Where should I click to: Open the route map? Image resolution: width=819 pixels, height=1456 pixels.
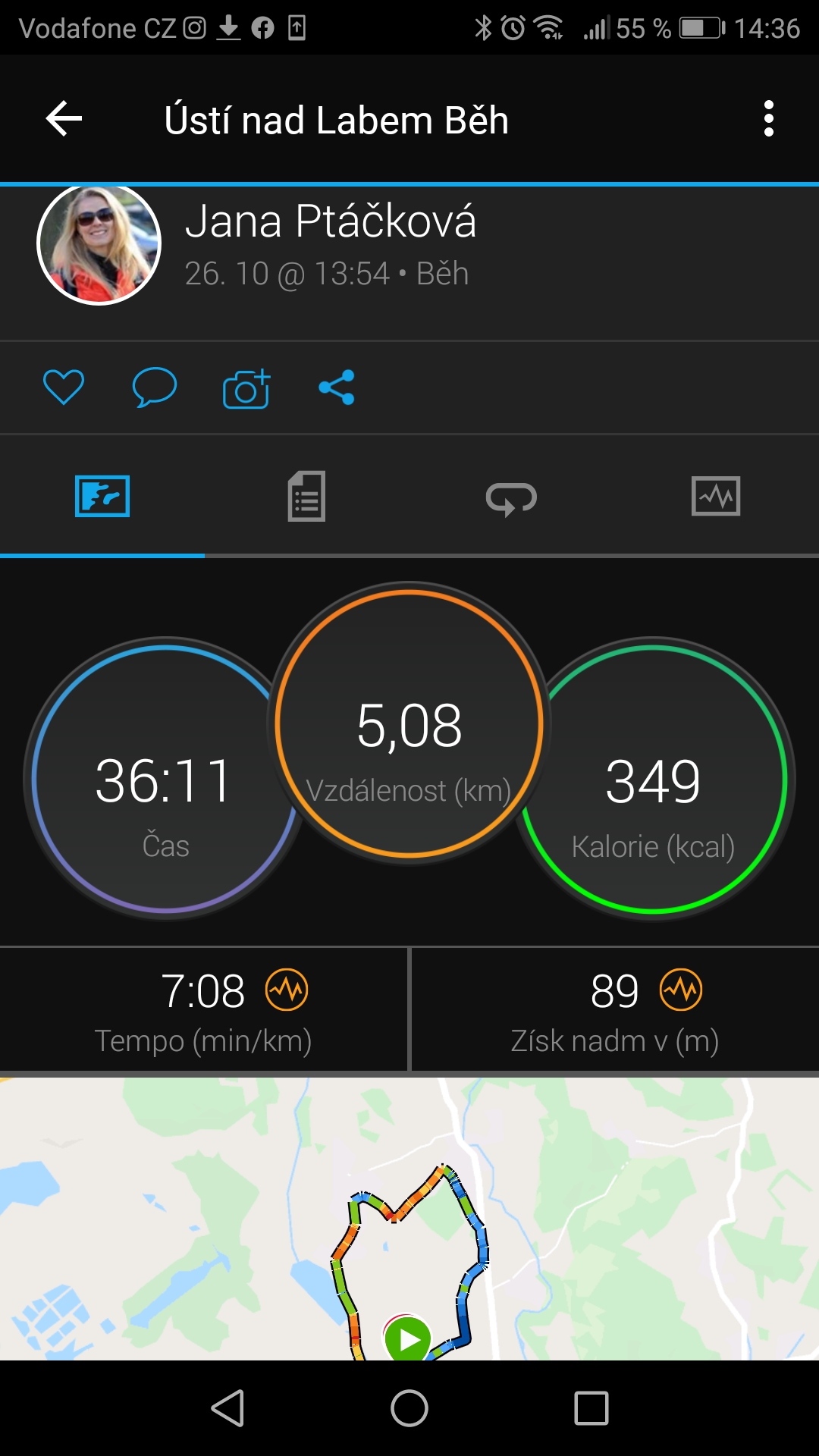point(409,1219)
